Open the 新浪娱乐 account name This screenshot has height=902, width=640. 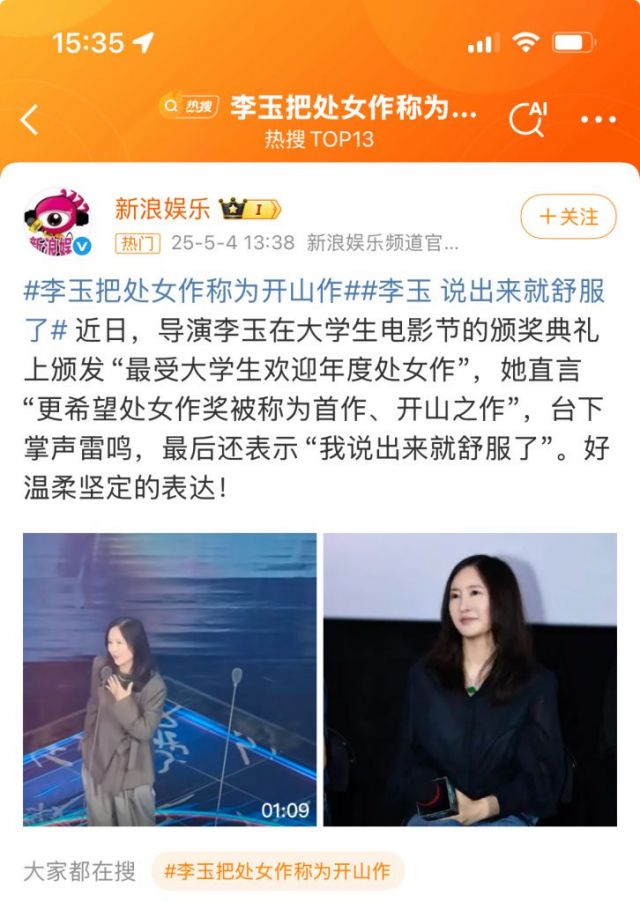(162, 208)
